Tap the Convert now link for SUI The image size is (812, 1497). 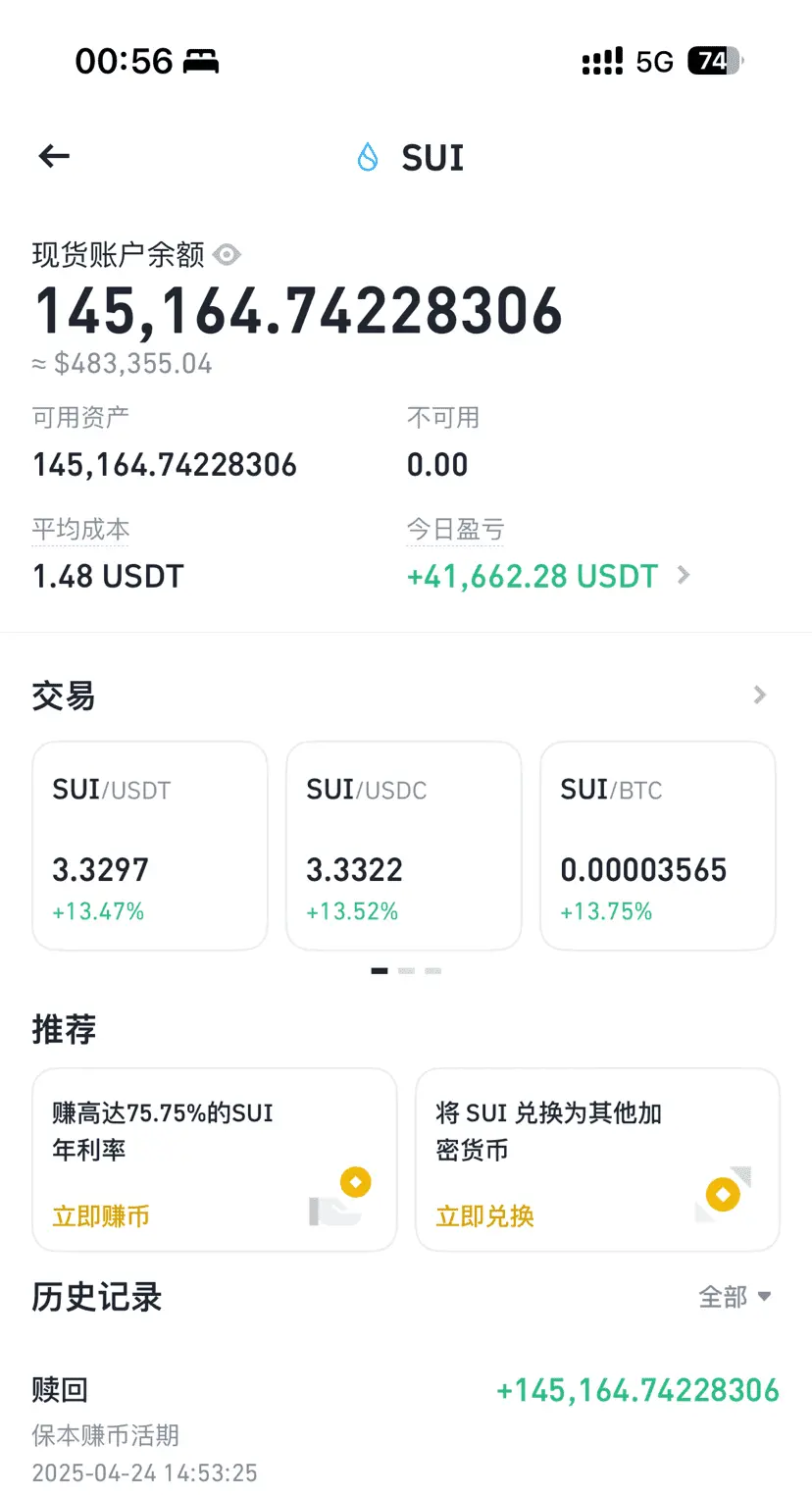click(484, 1216)
